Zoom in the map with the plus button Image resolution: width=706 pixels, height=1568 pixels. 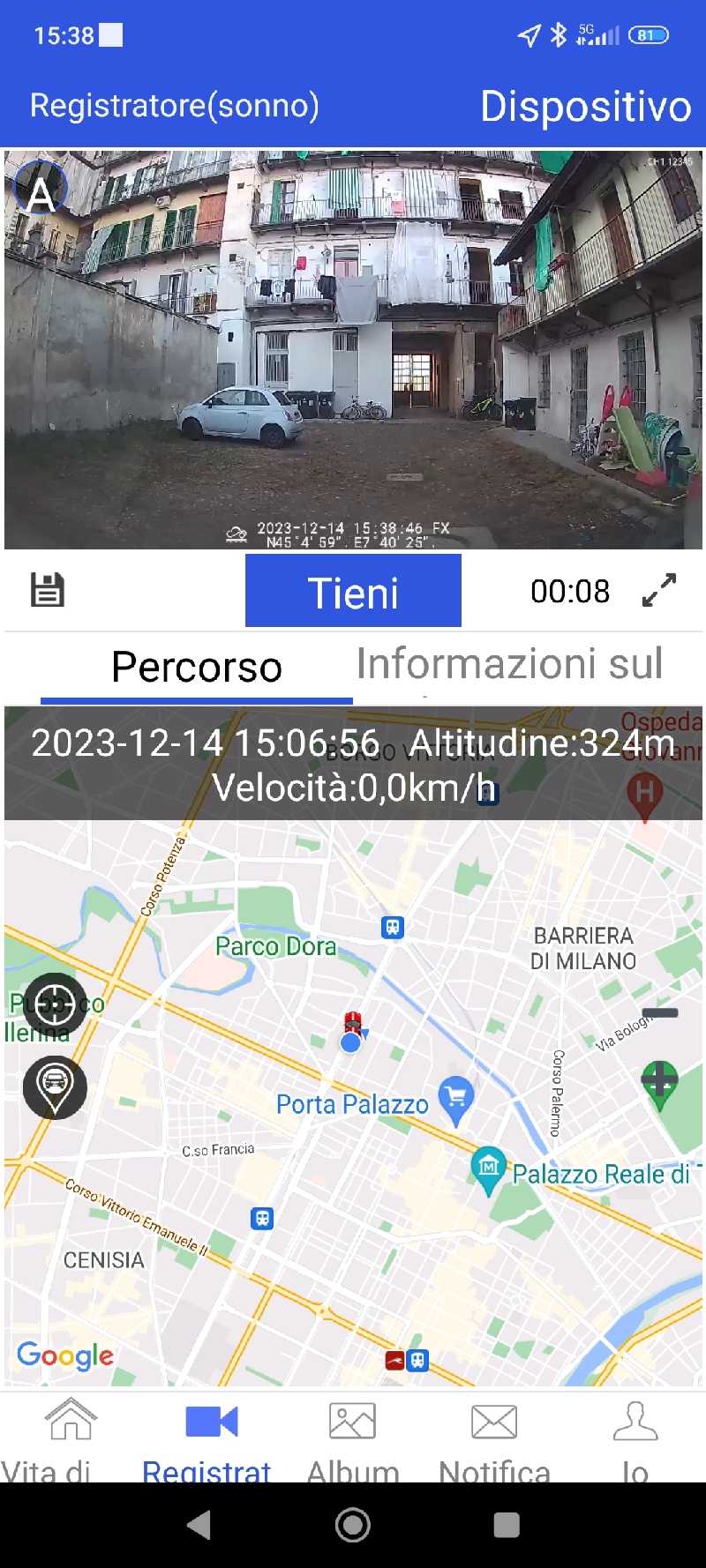[x=659, y=1079]
